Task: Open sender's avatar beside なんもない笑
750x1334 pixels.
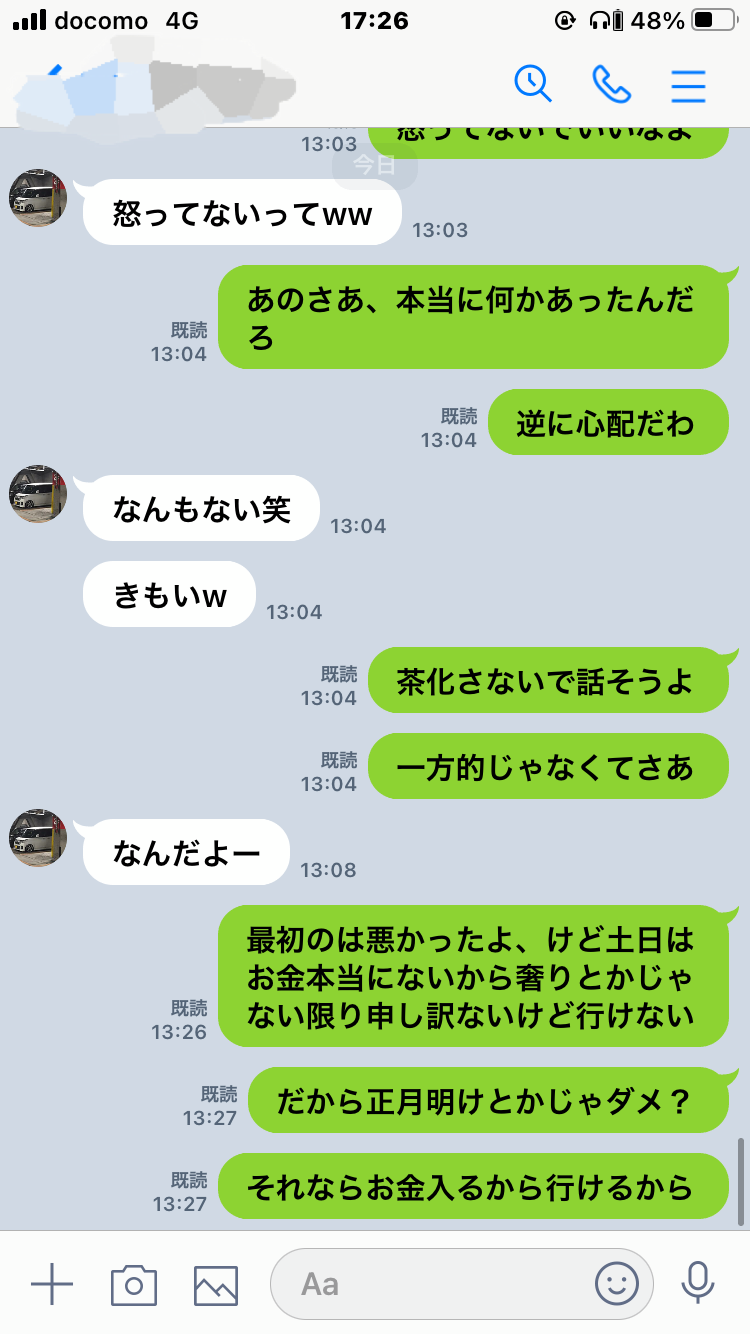Action: [x=38, y=494]
